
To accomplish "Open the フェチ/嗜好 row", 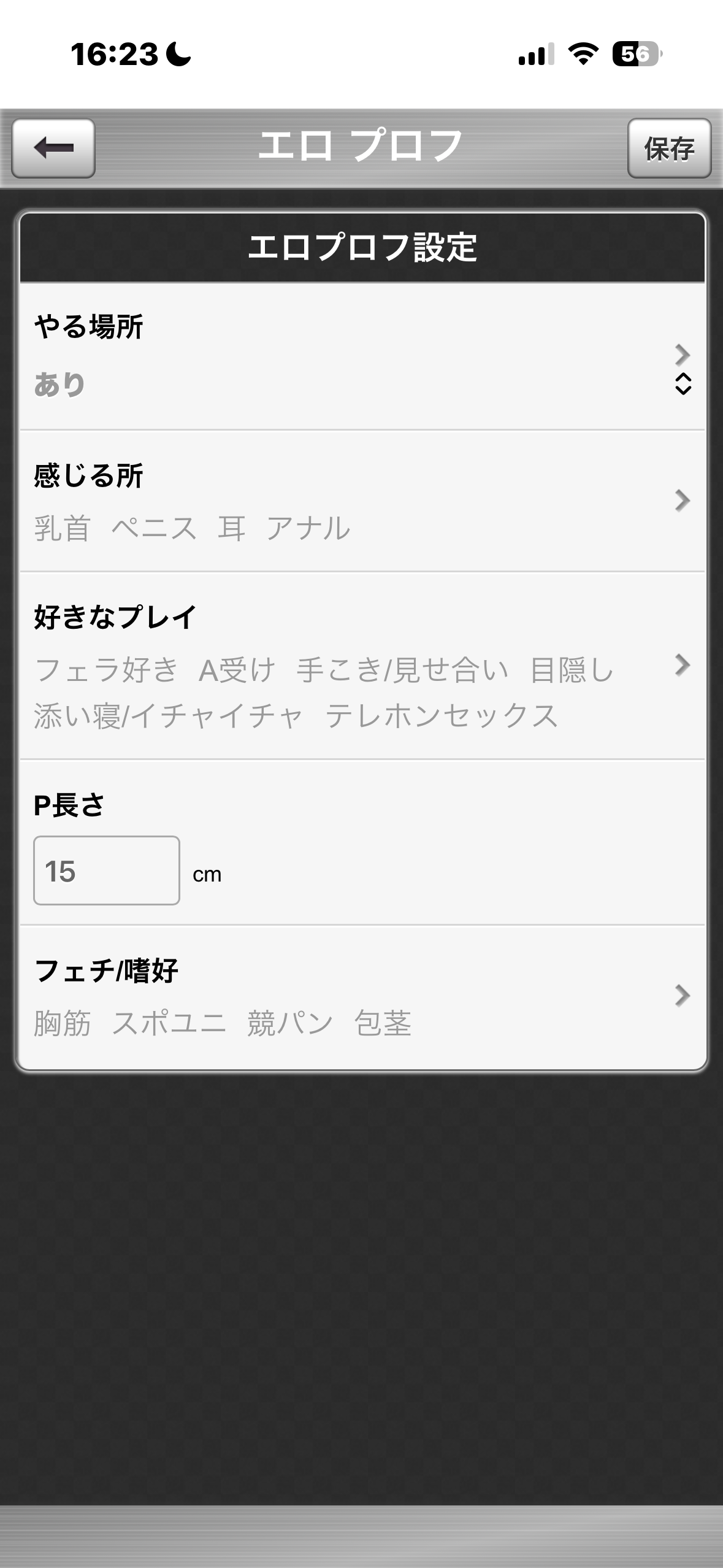I will click(362, 996).
